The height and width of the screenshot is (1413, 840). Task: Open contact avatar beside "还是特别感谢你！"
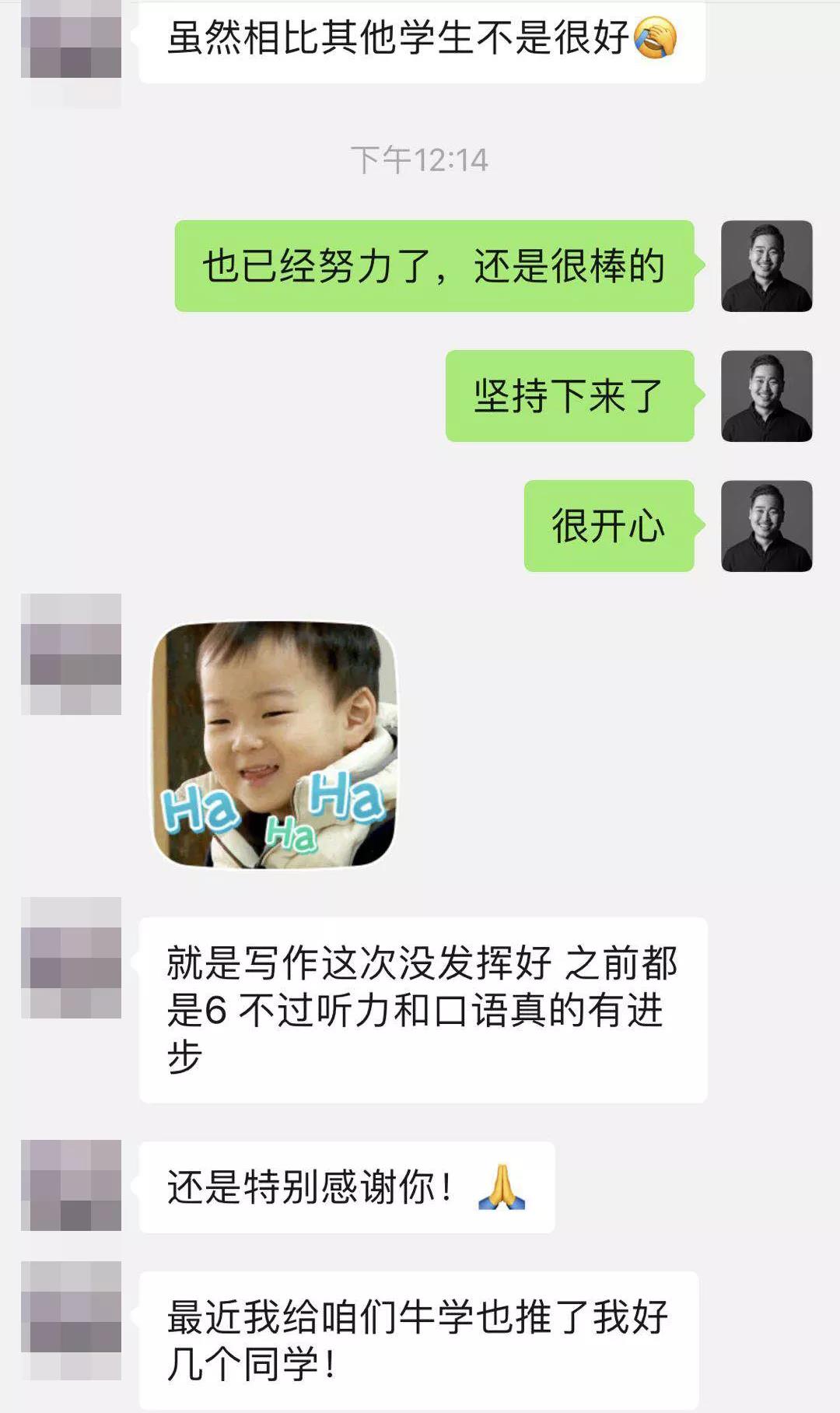tap(71, 1185)
